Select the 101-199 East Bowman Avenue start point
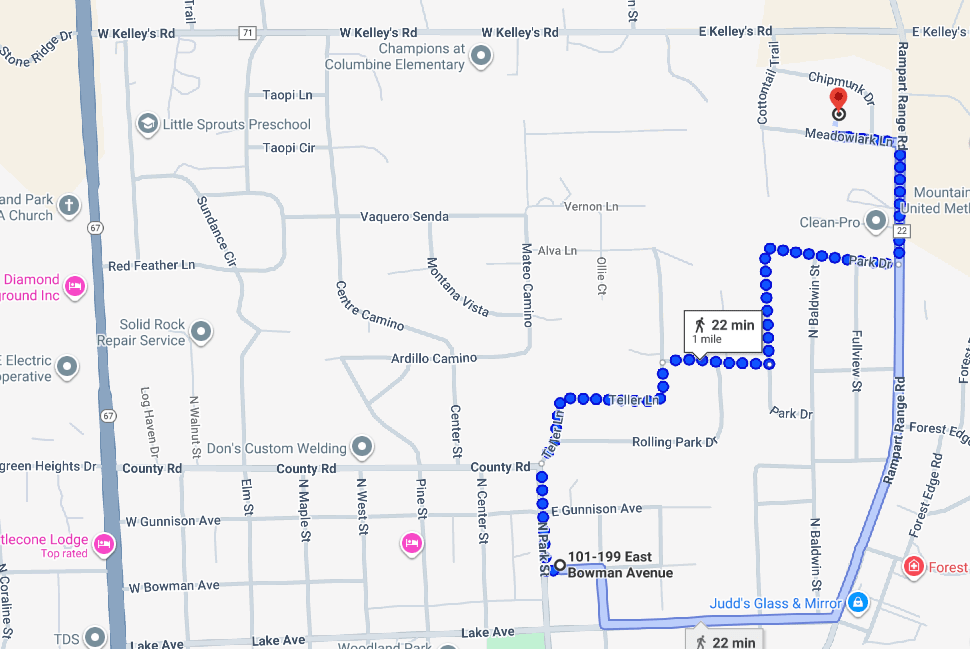Viewport: 970px width, 649px height. pos(560,565)
